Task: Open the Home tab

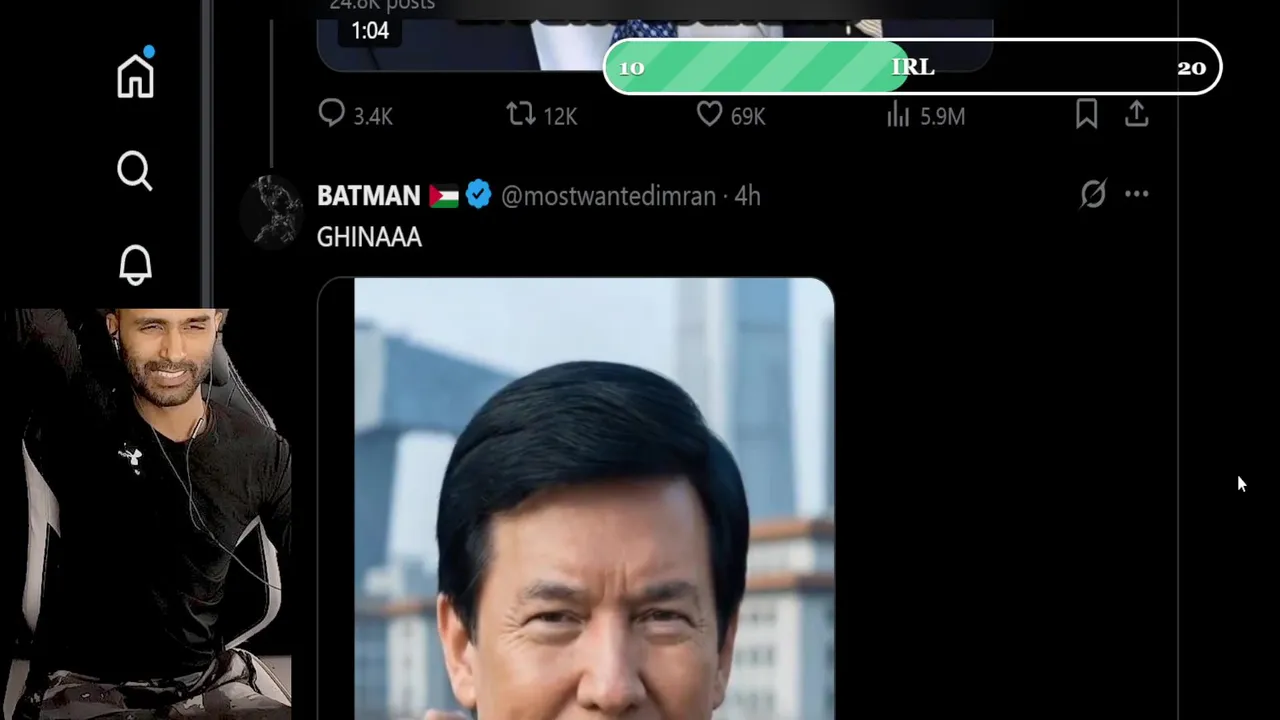Action: tap(135, 76)
